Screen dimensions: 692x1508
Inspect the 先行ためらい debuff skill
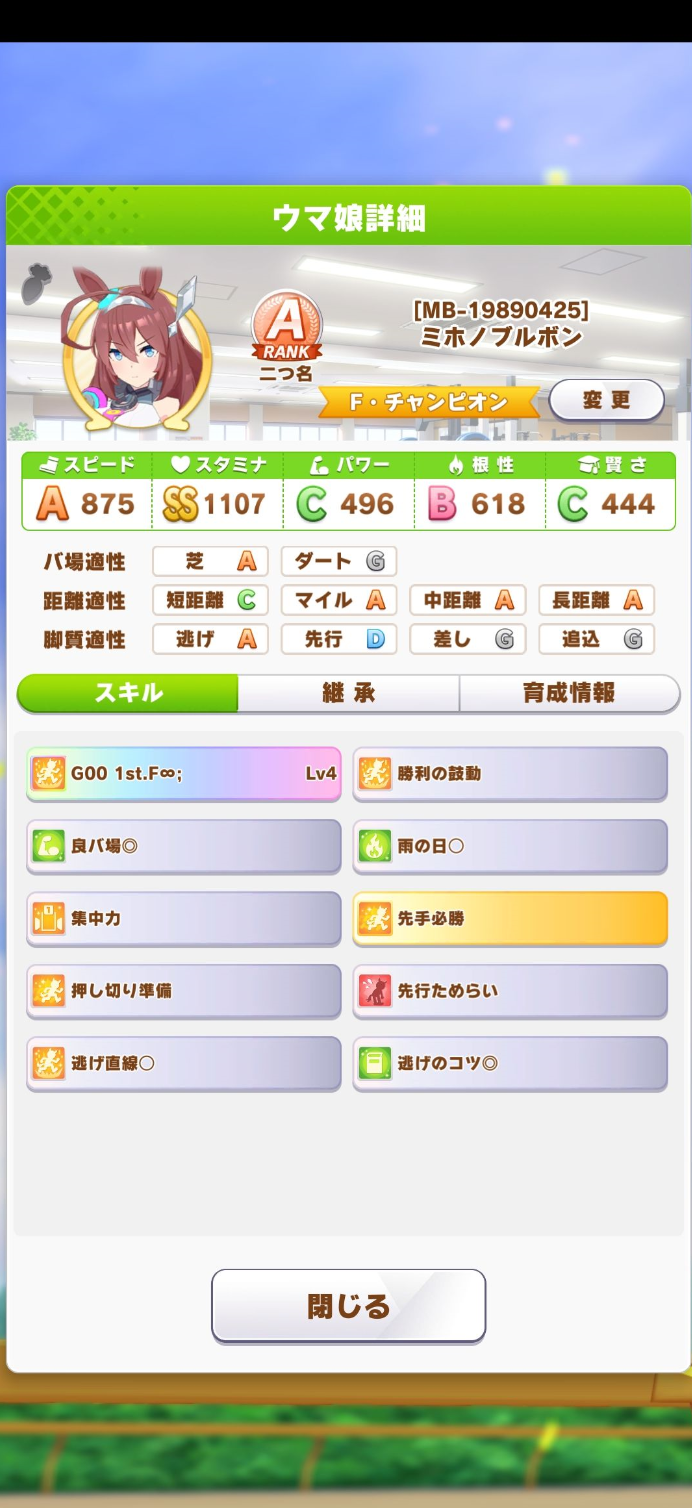tap(510, 991)
